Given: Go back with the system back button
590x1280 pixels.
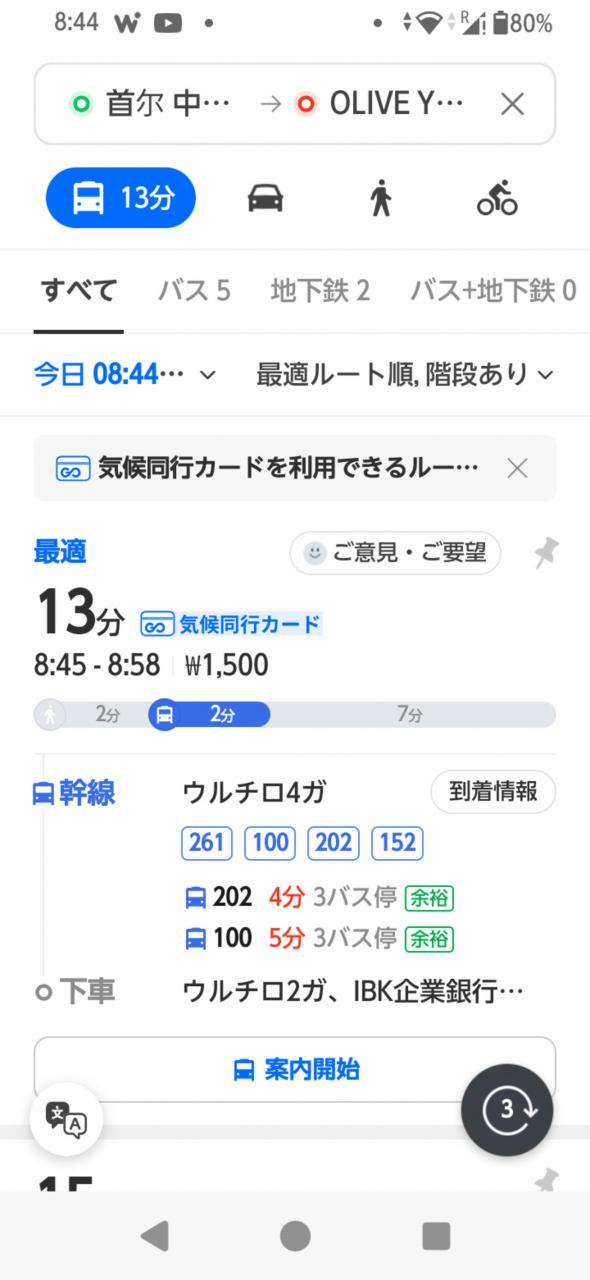Looking at the screenshot, I should point(154,1236).
